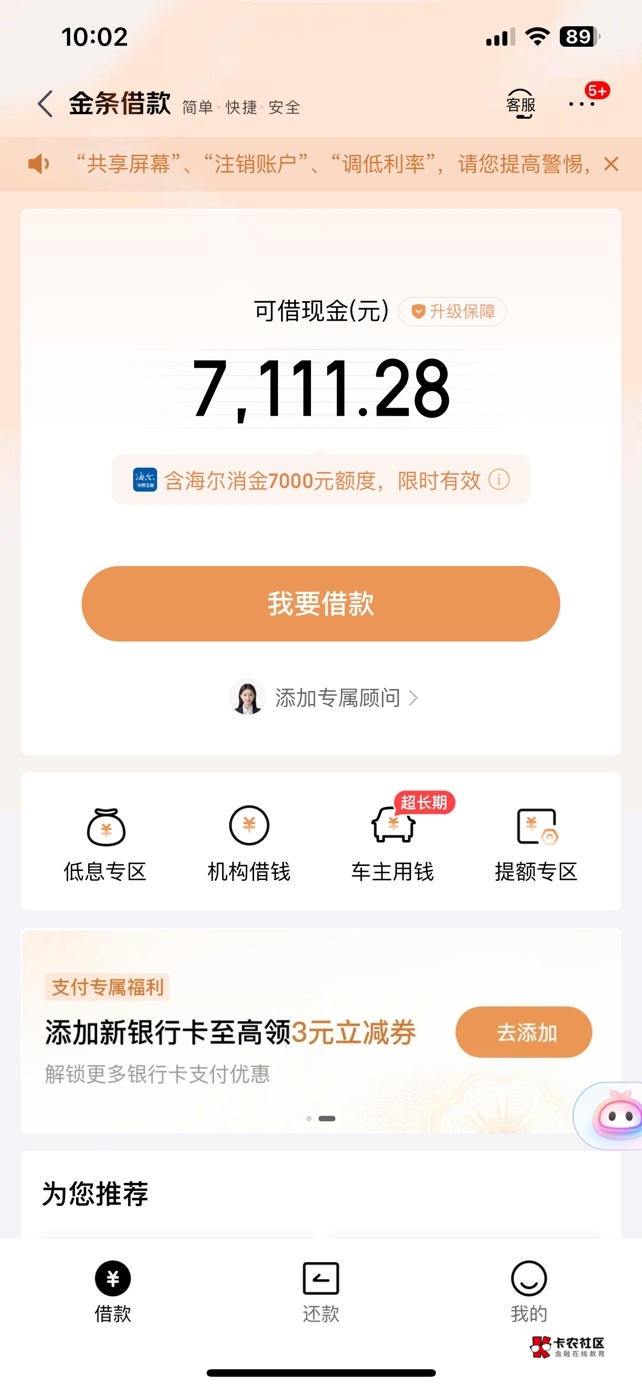
Task: Tap 去添加 to add bank card
Action: click(524, 1032)
